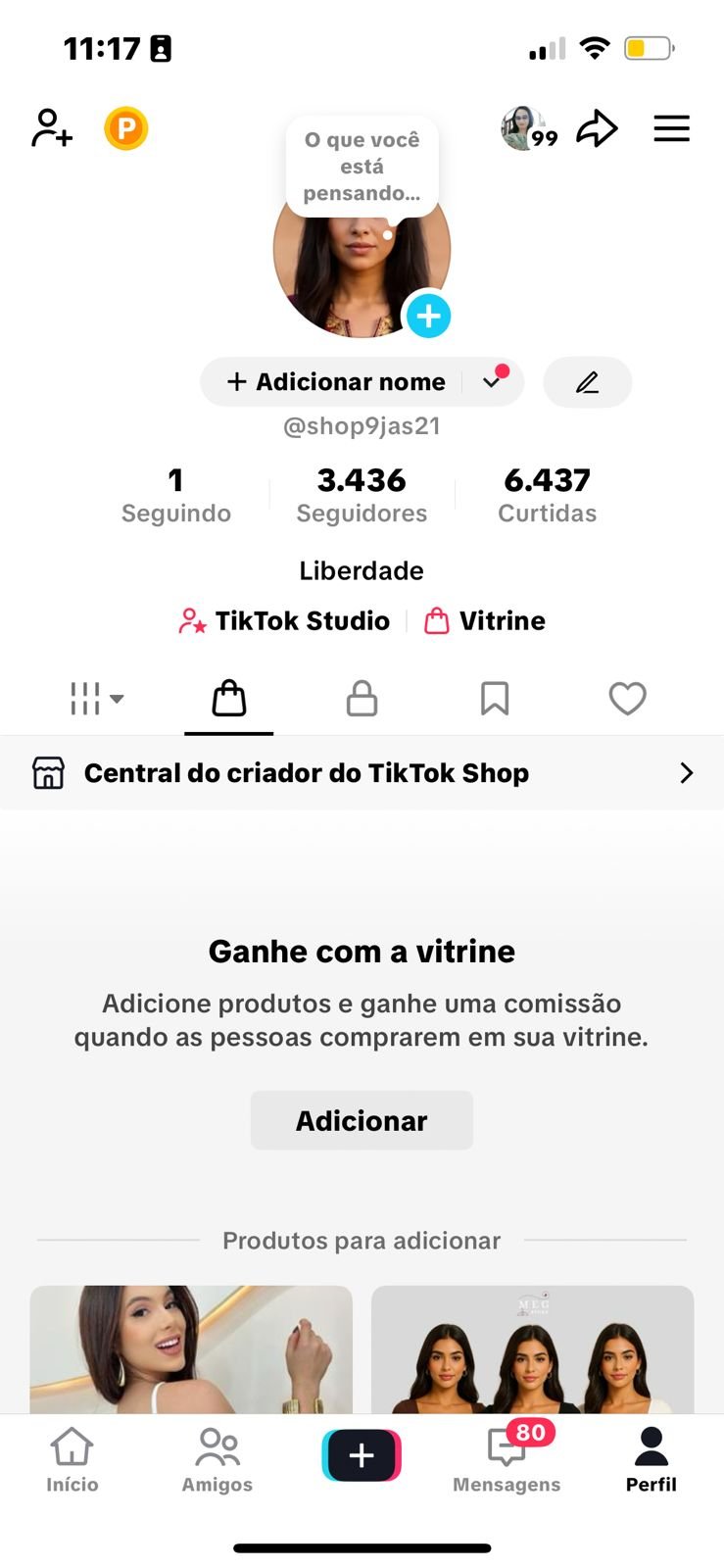Tap the blue plus on profile photo

pyautogui.click(x=428, y=317)
